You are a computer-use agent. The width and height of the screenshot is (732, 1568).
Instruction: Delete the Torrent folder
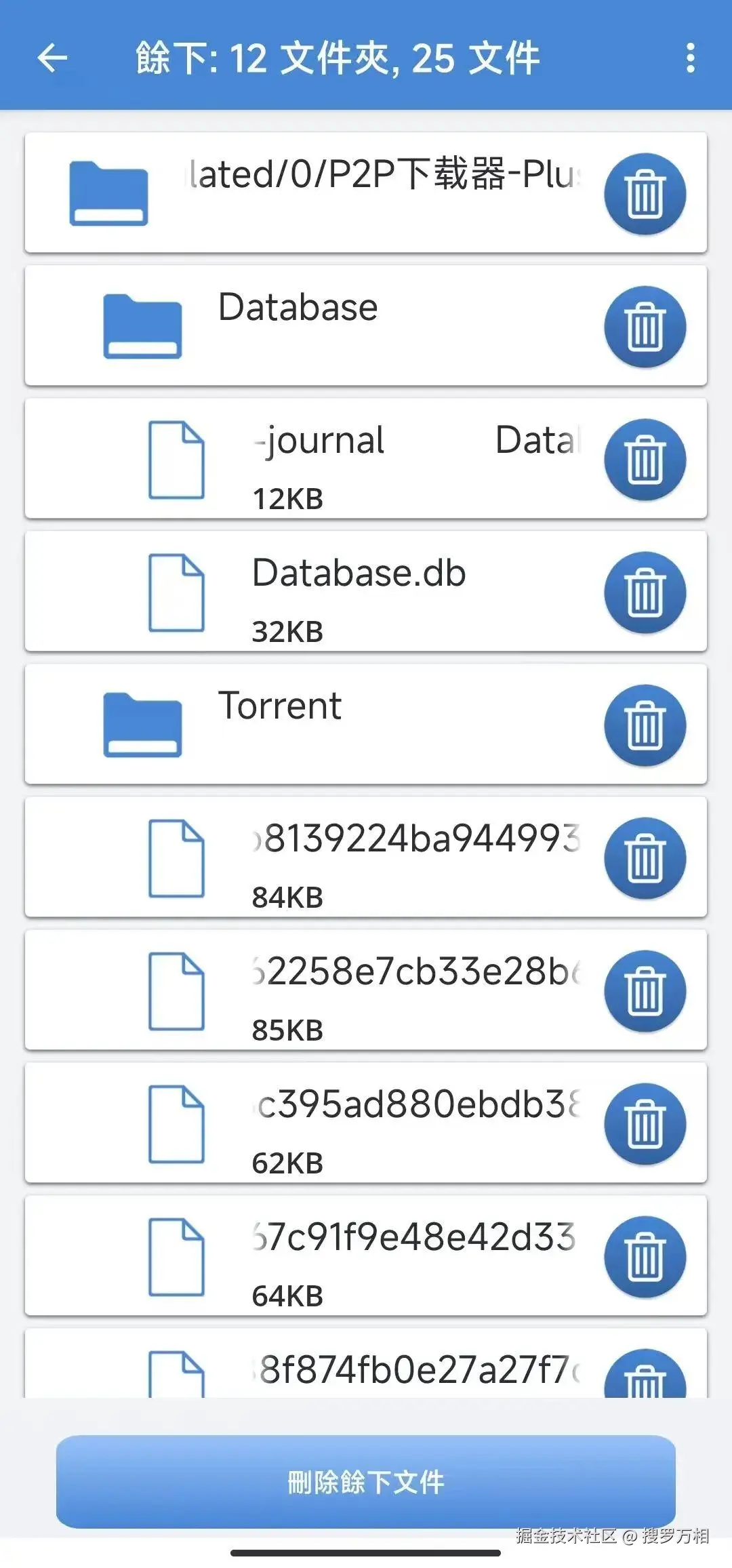pyautogui.click(x=645, y=725)
